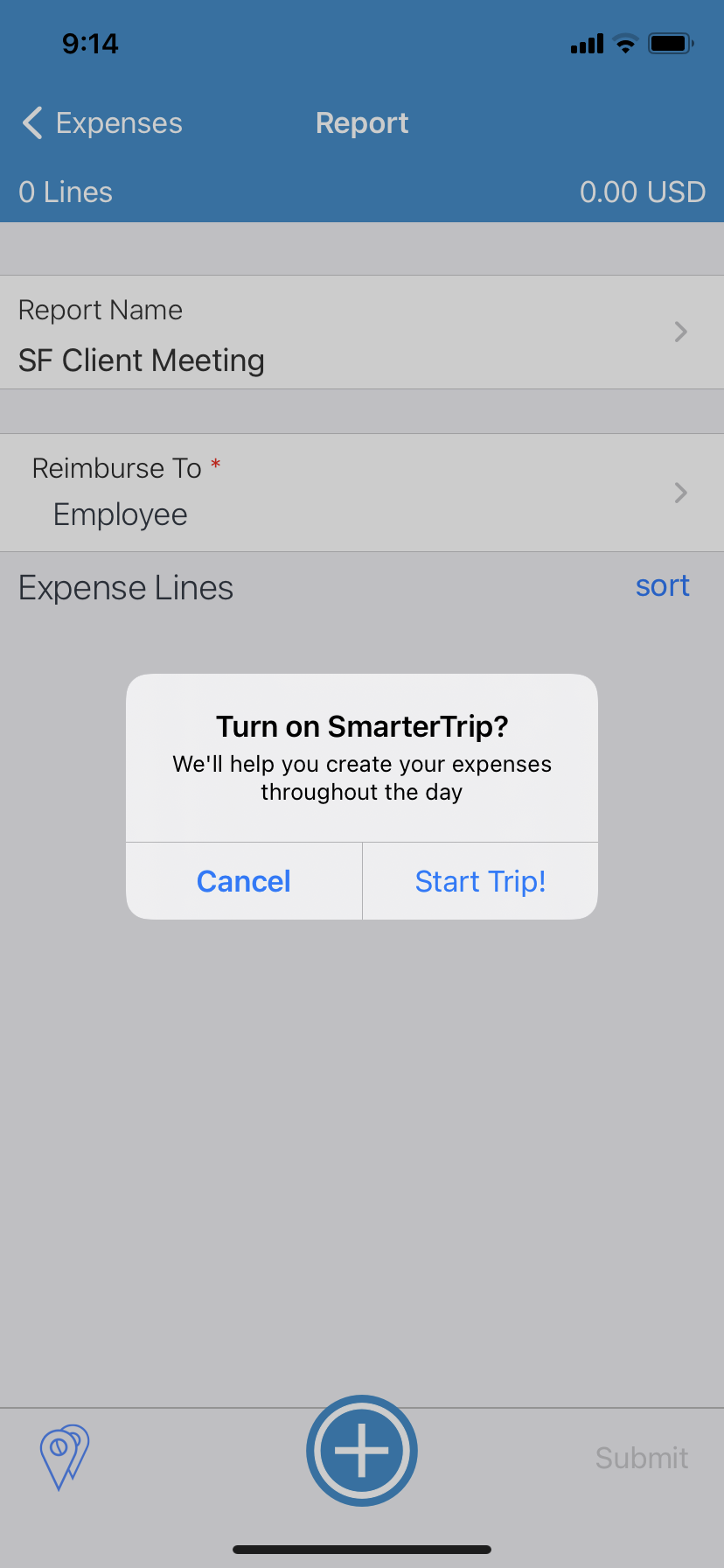The height and width of the screenshot is (1568, 724).
Task: Open the Reimburse To row
Action: [362, 493]
